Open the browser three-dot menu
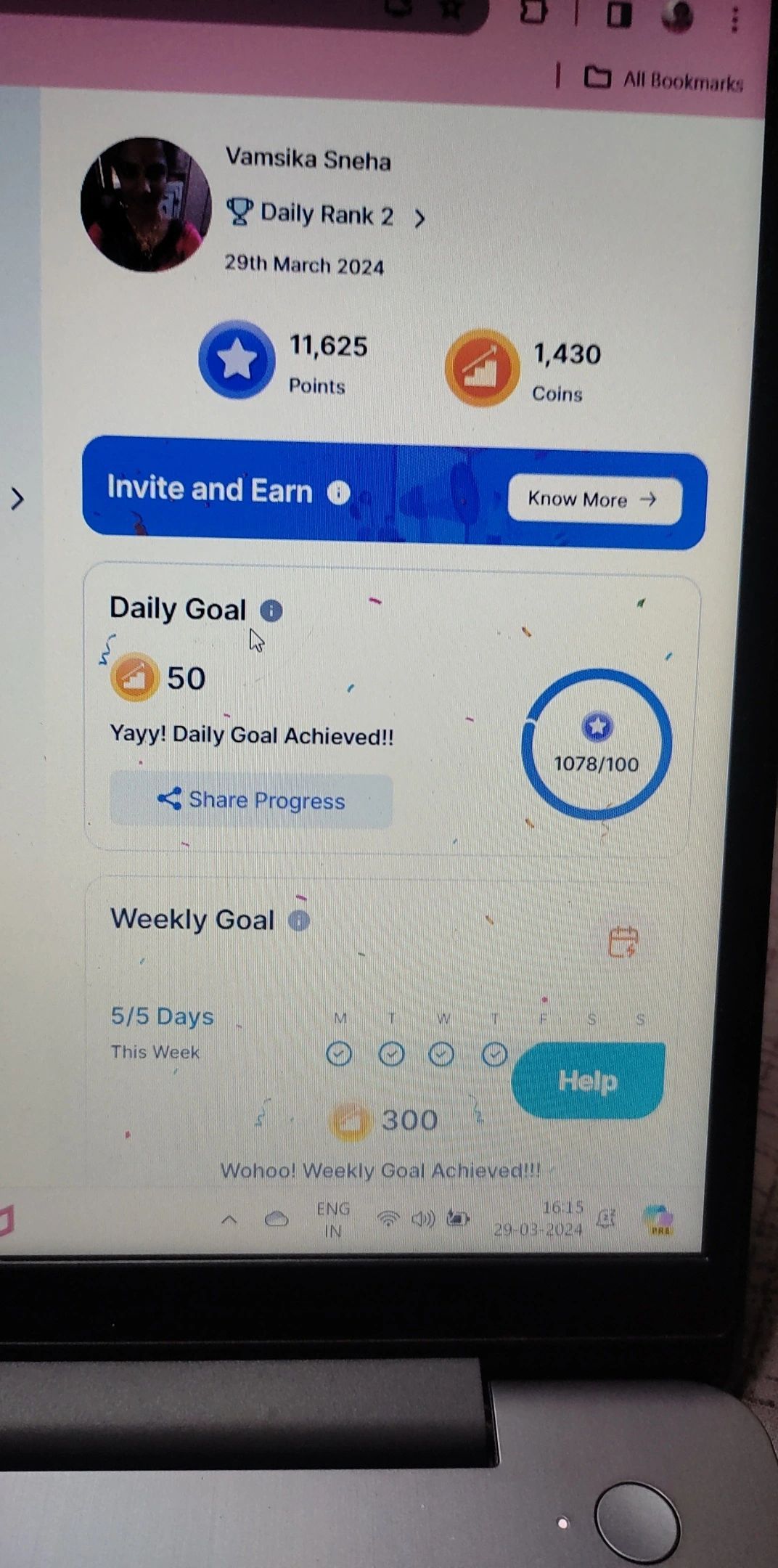The image size is (778, 1568). coord(734,18)
